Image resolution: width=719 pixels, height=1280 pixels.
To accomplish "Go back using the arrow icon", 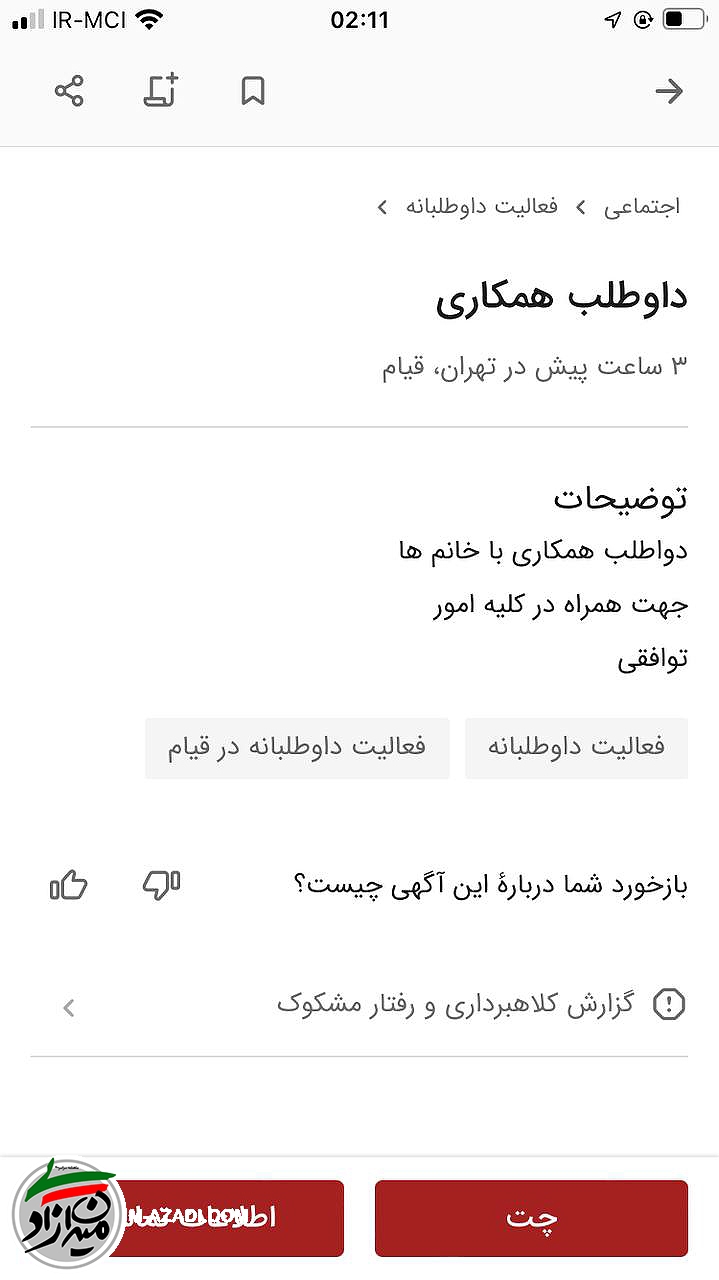I will tap(668, 92).
